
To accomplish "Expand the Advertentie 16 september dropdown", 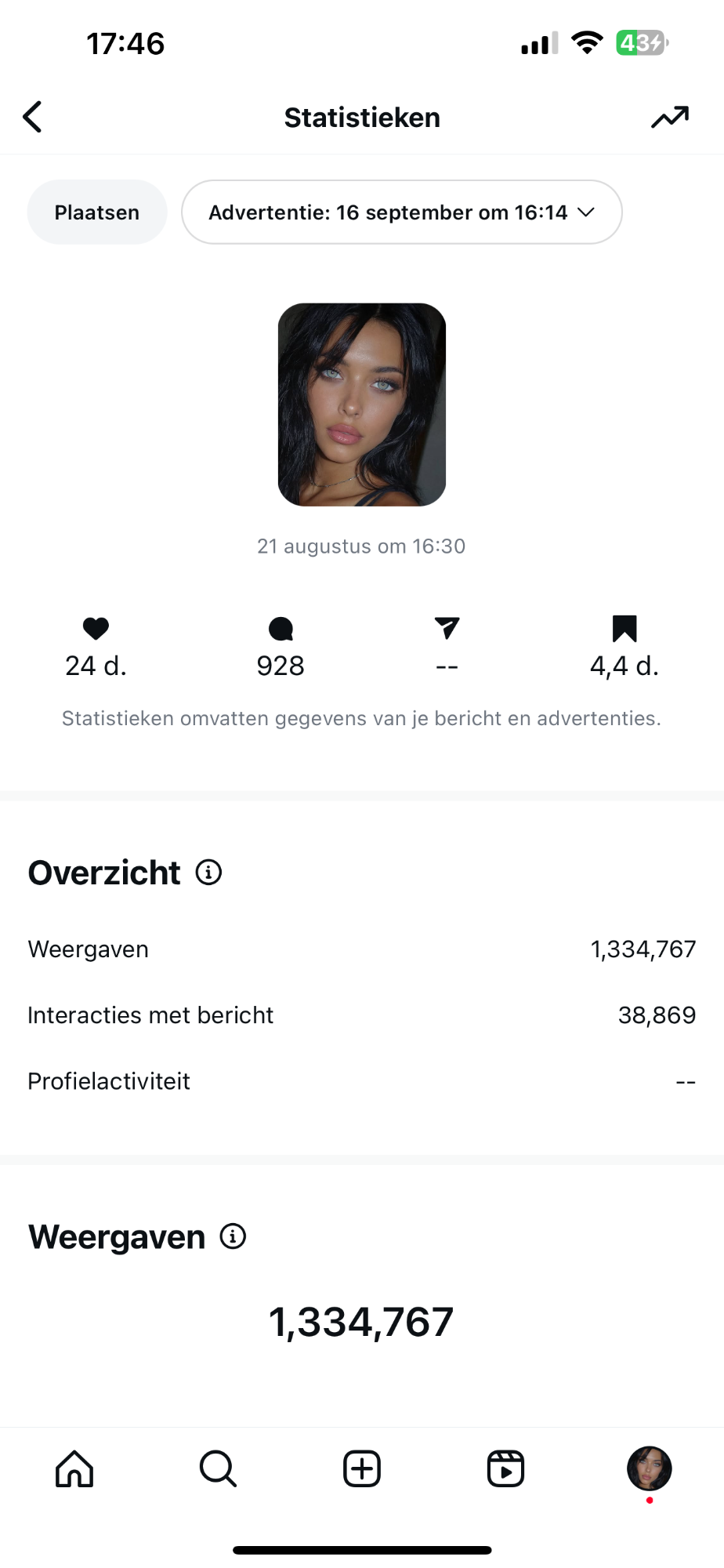I will tap(401, 212).
